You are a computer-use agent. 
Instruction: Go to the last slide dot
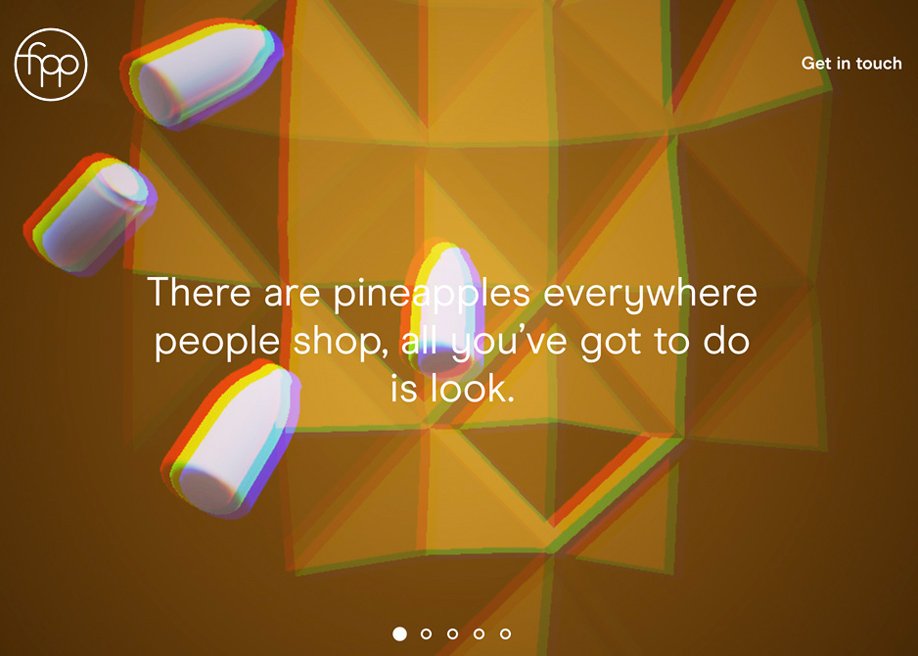pos(505,634)
